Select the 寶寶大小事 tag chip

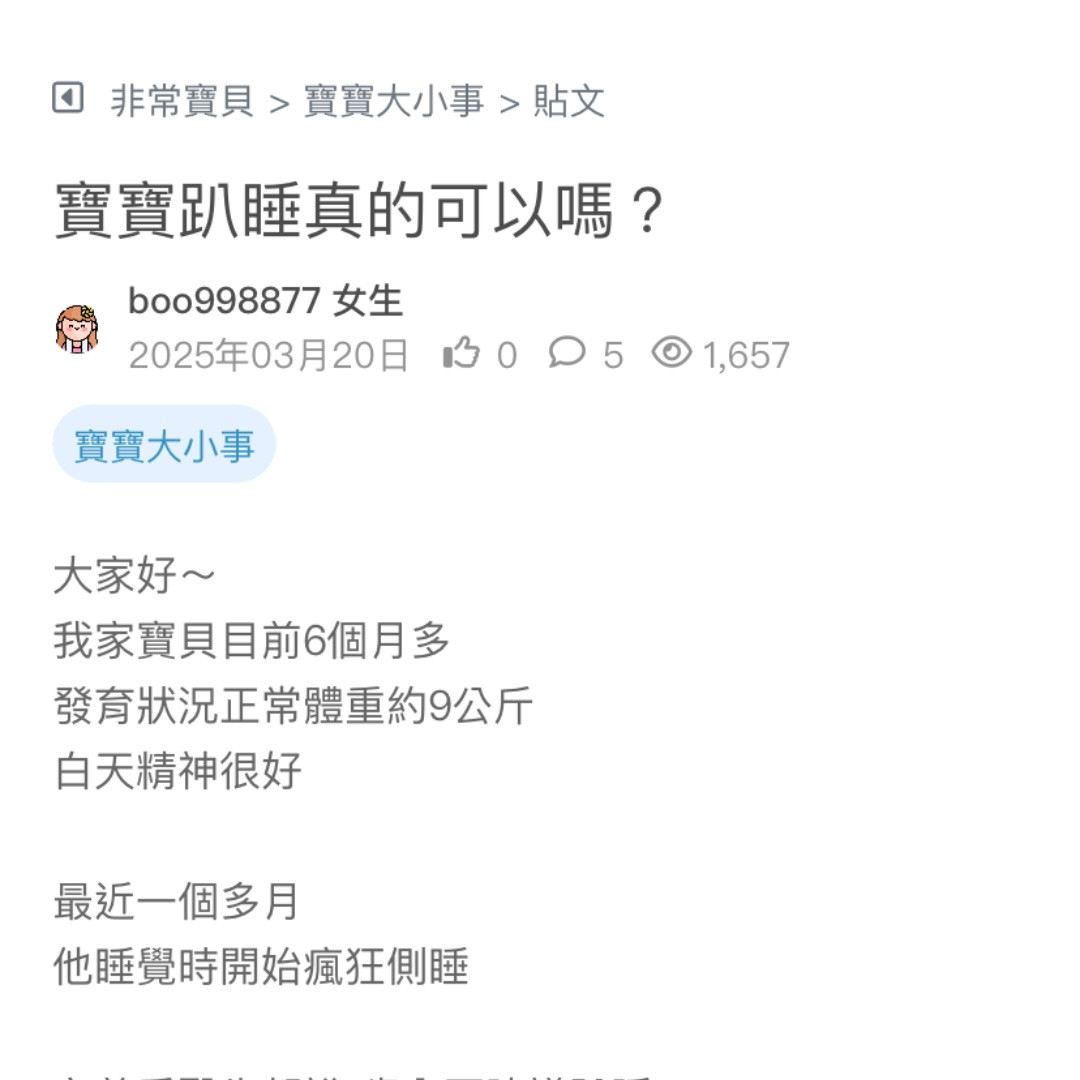(x=164, y=445)
